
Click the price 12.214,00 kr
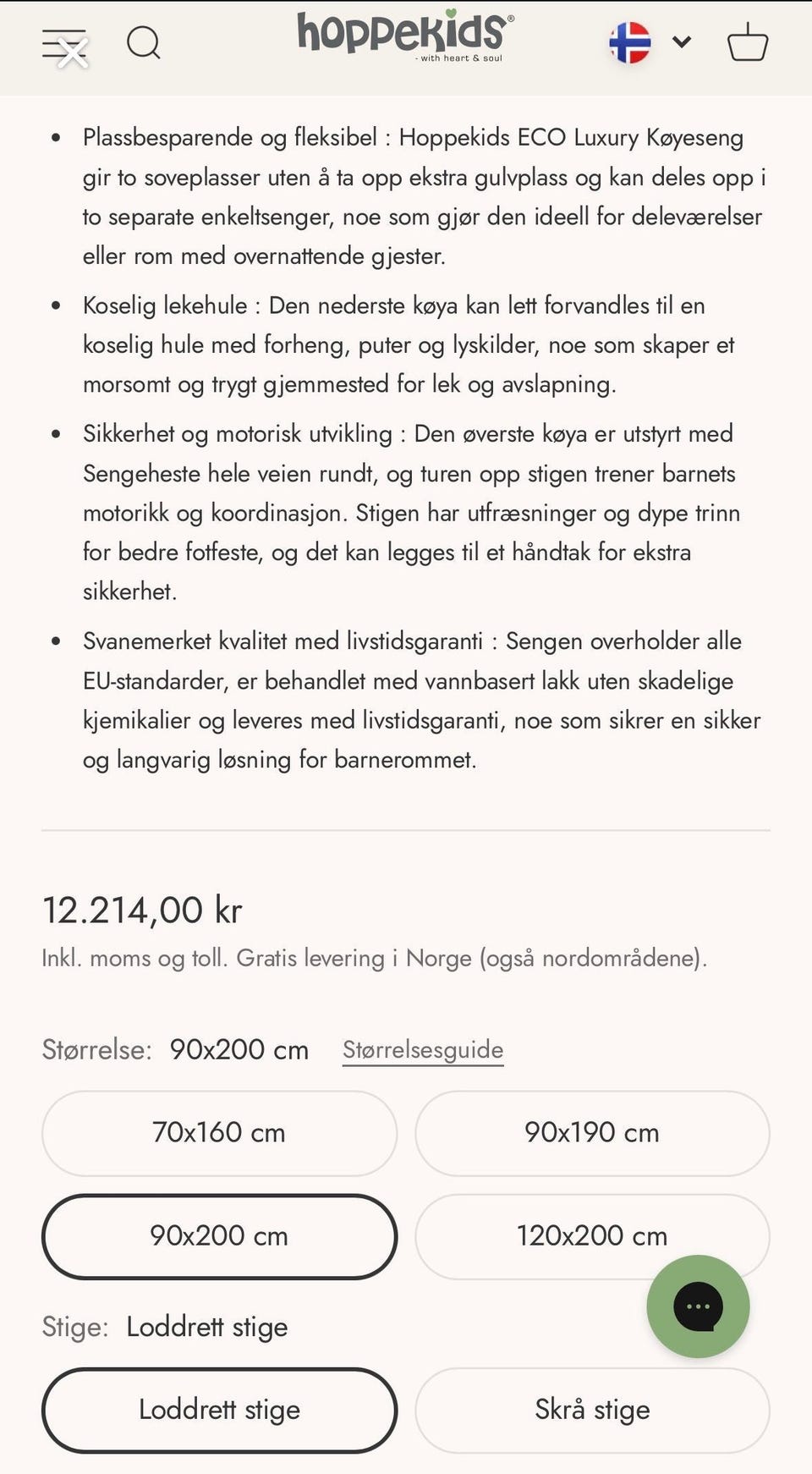click(x=142, y=910)
